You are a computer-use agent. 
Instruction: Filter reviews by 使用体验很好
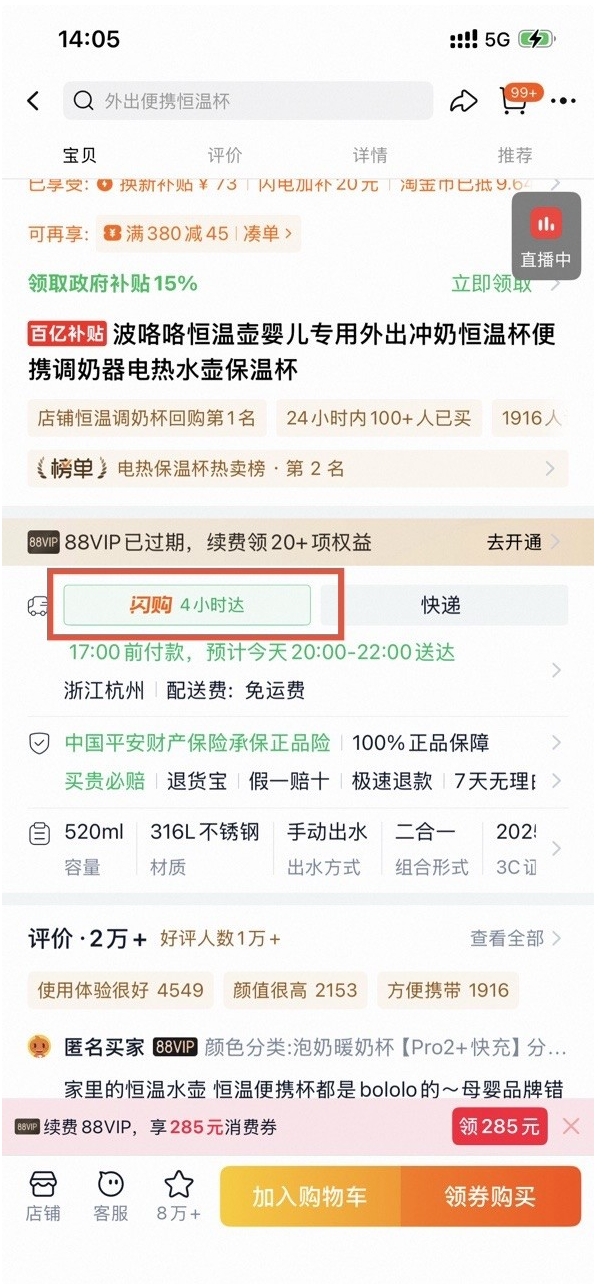click(120, 990)
